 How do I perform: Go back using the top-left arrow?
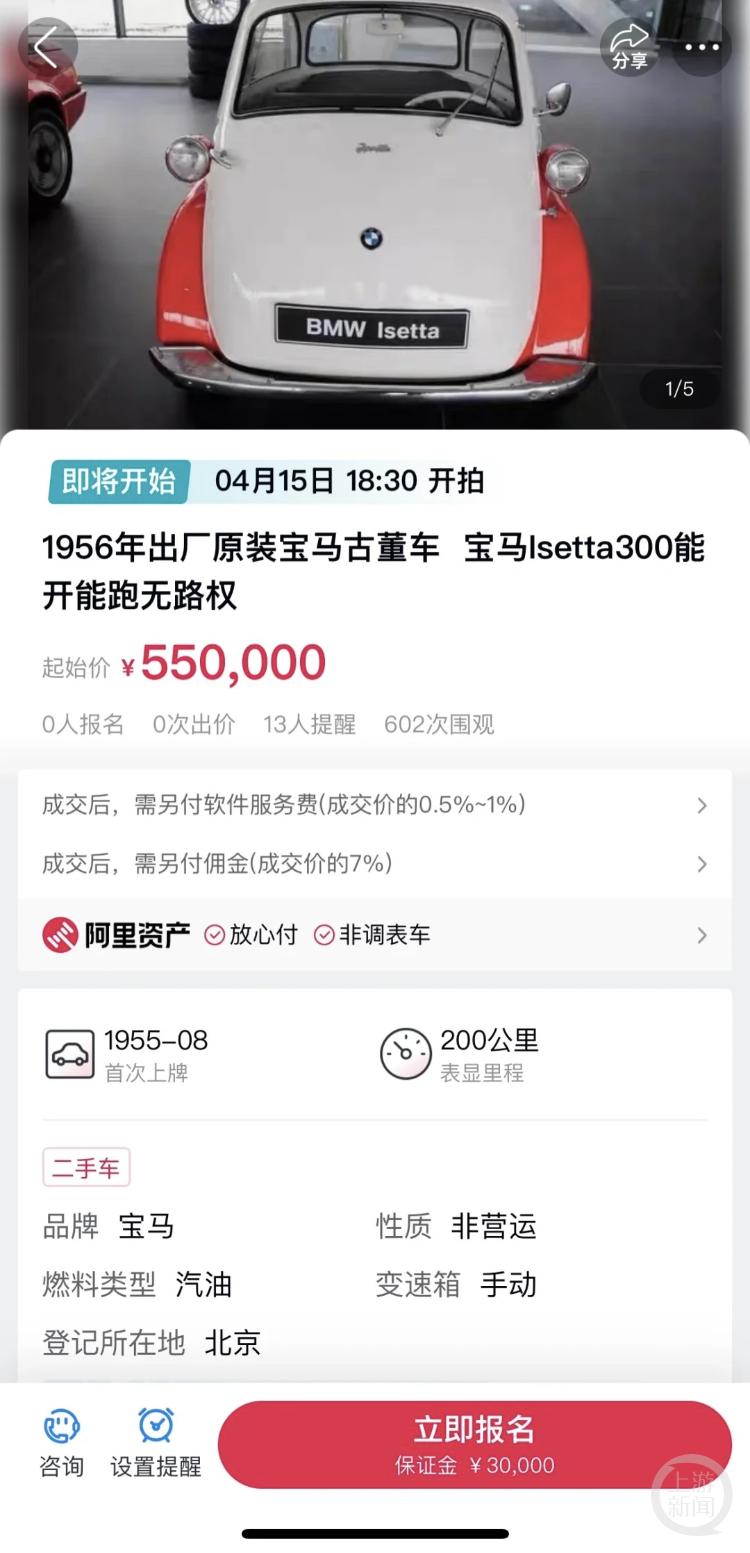pyautogui.click(x=46, y=47)
